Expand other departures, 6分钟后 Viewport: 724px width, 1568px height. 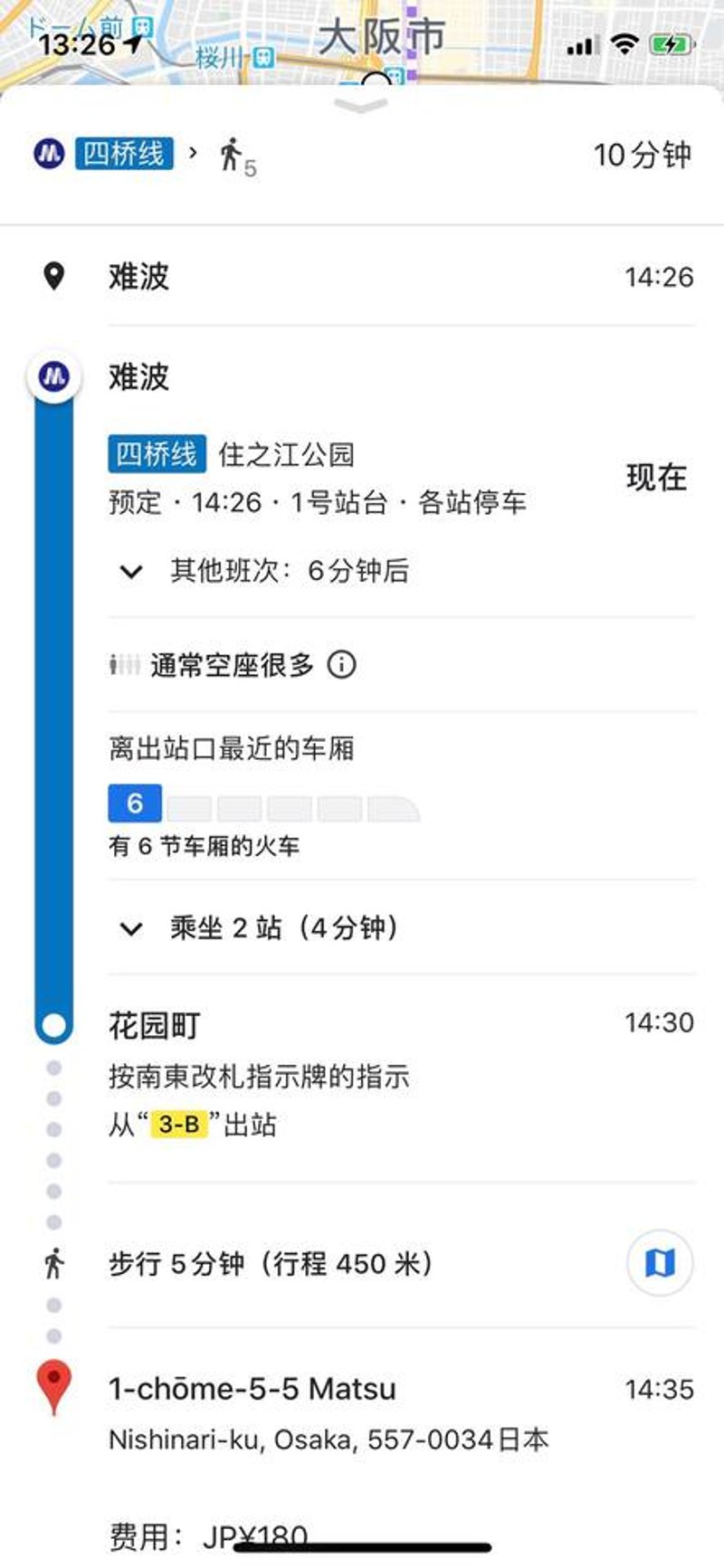pos(264,571)
